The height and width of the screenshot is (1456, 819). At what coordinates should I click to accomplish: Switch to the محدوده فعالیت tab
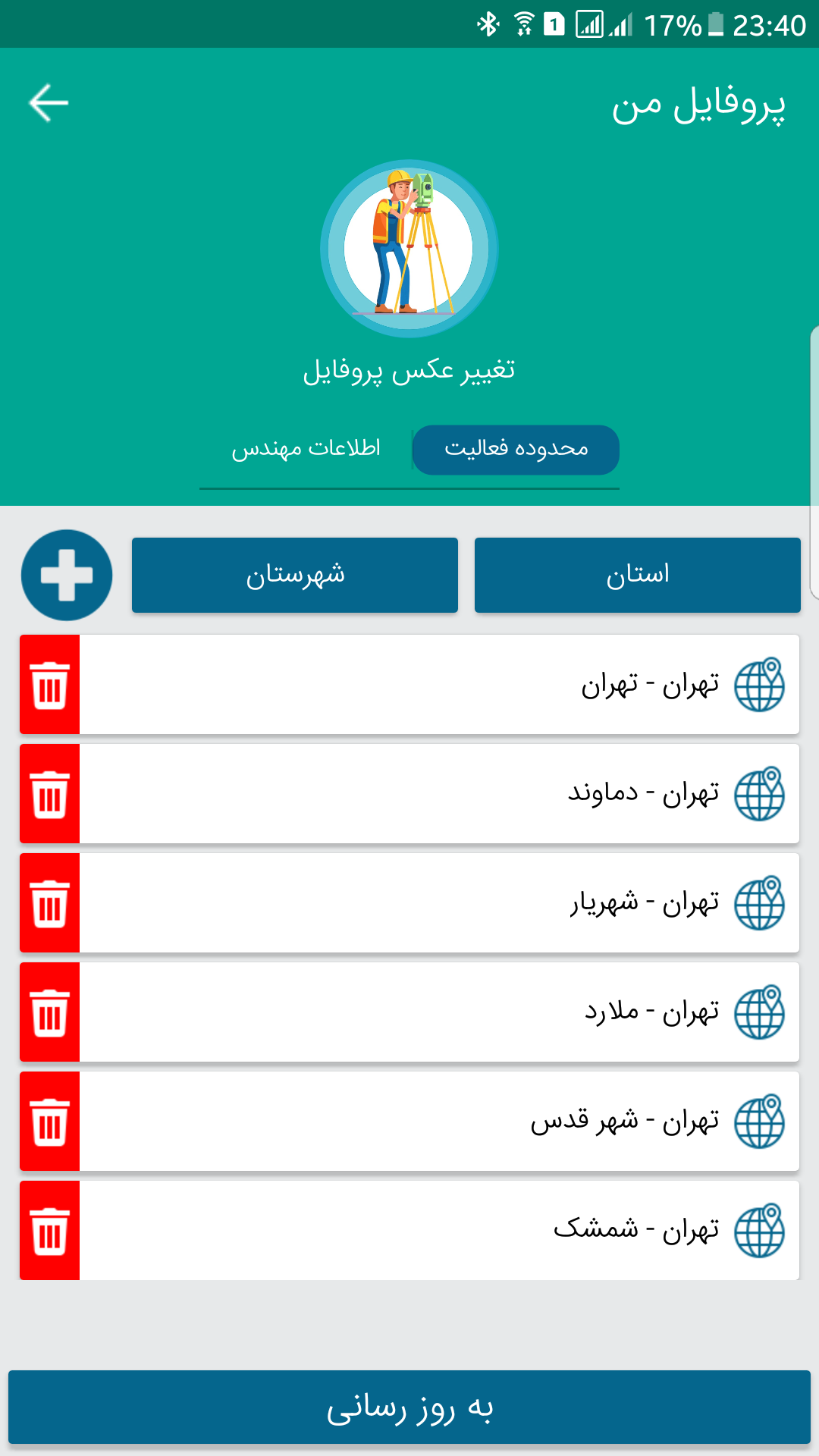click(515, 449)
